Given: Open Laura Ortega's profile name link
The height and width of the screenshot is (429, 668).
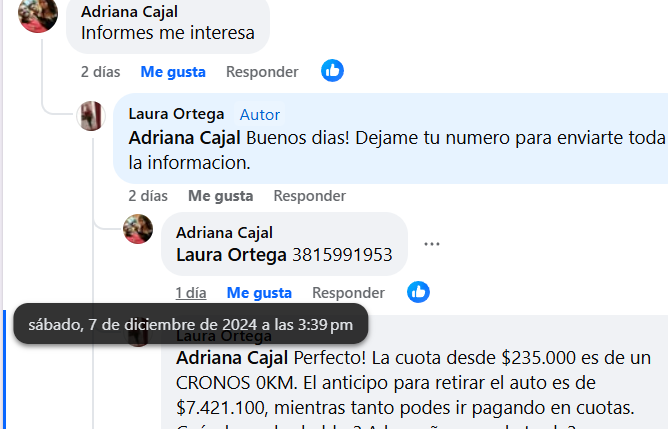Looking at the screenshot, I should click(176, 114).
